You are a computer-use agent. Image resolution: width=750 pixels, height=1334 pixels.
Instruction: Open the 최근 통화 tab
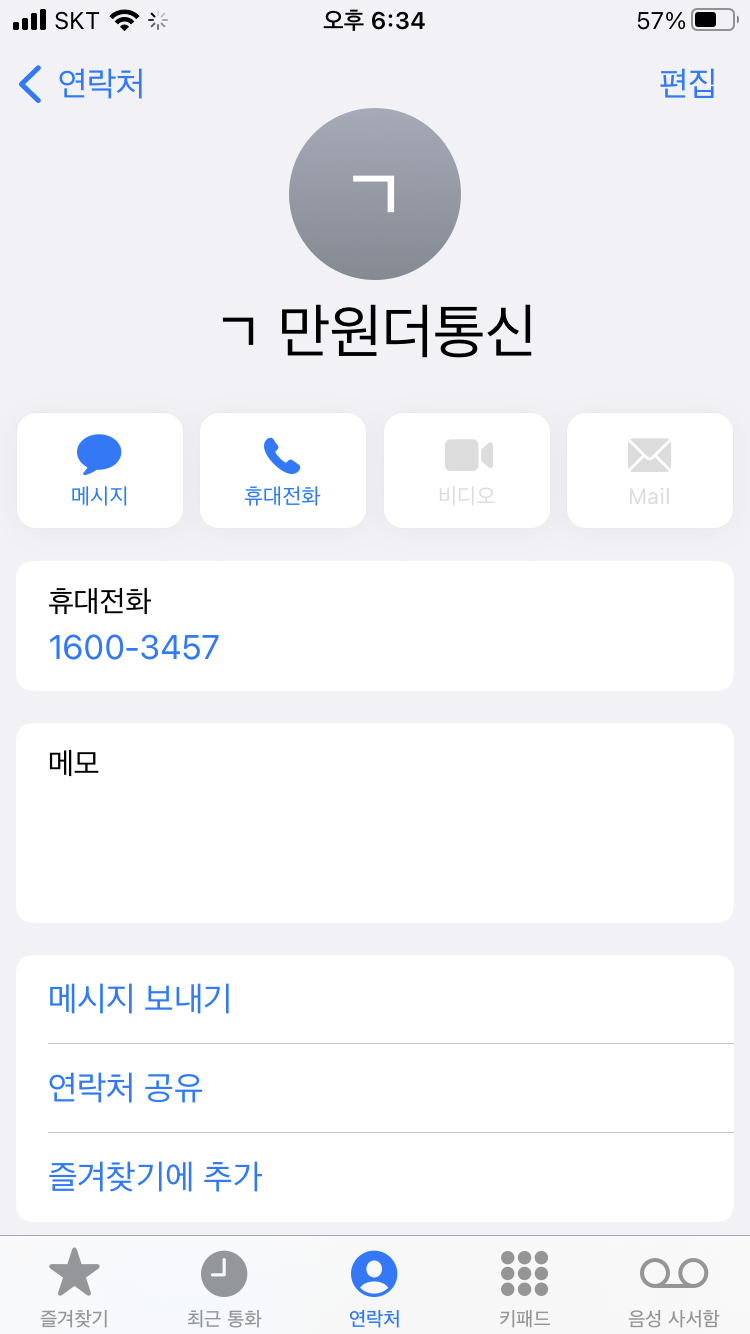pos(224,1287)
